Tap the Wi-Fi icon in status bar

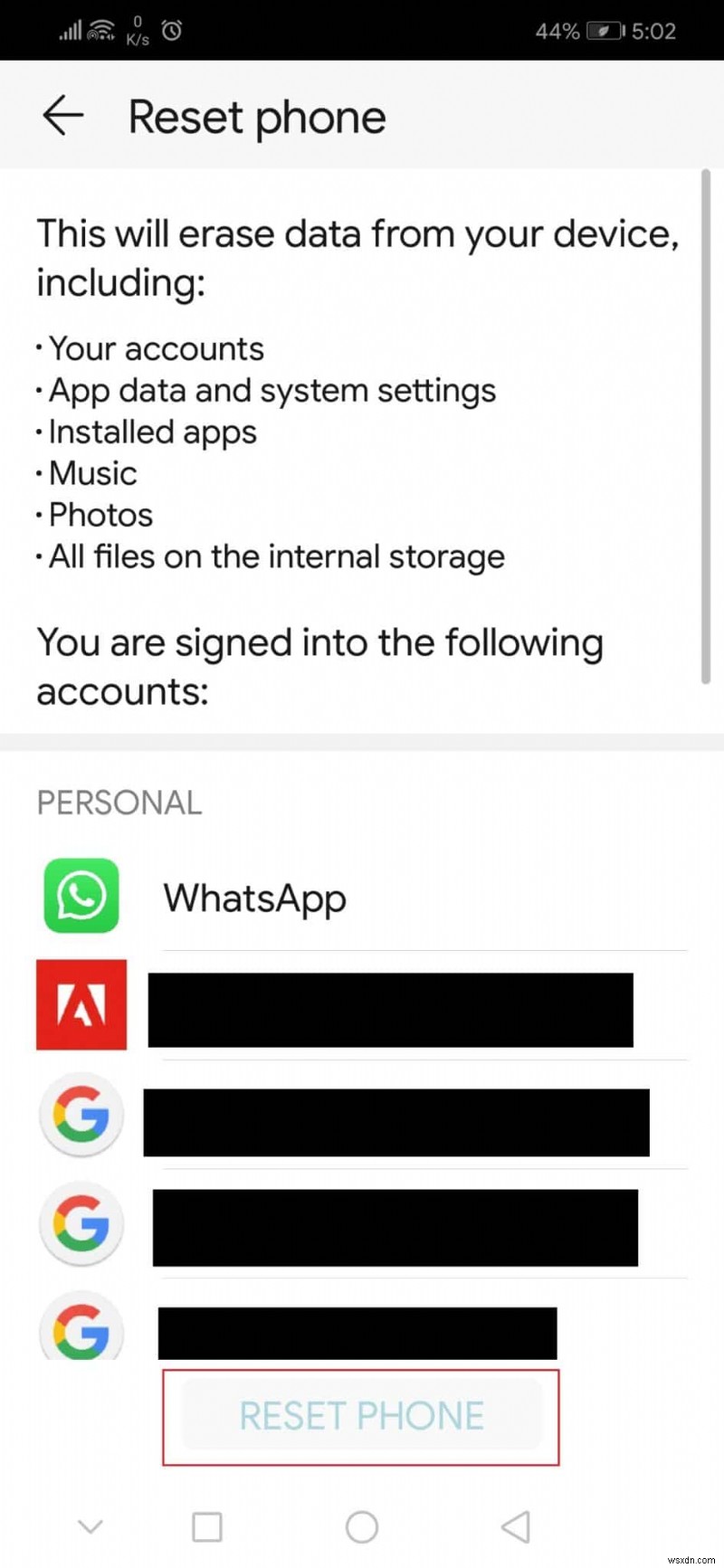102,28
